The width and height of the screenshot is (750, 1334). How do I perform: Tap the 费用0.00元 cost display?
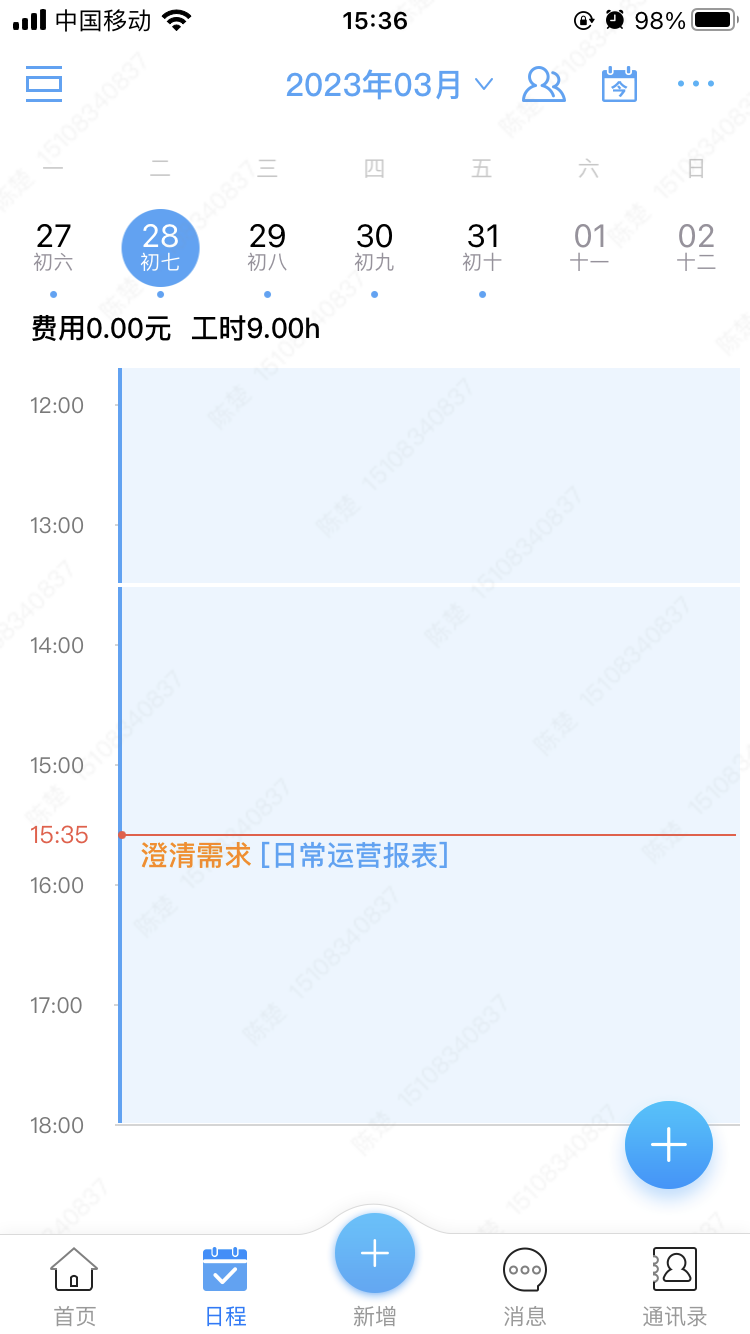(x=98, y=328)
